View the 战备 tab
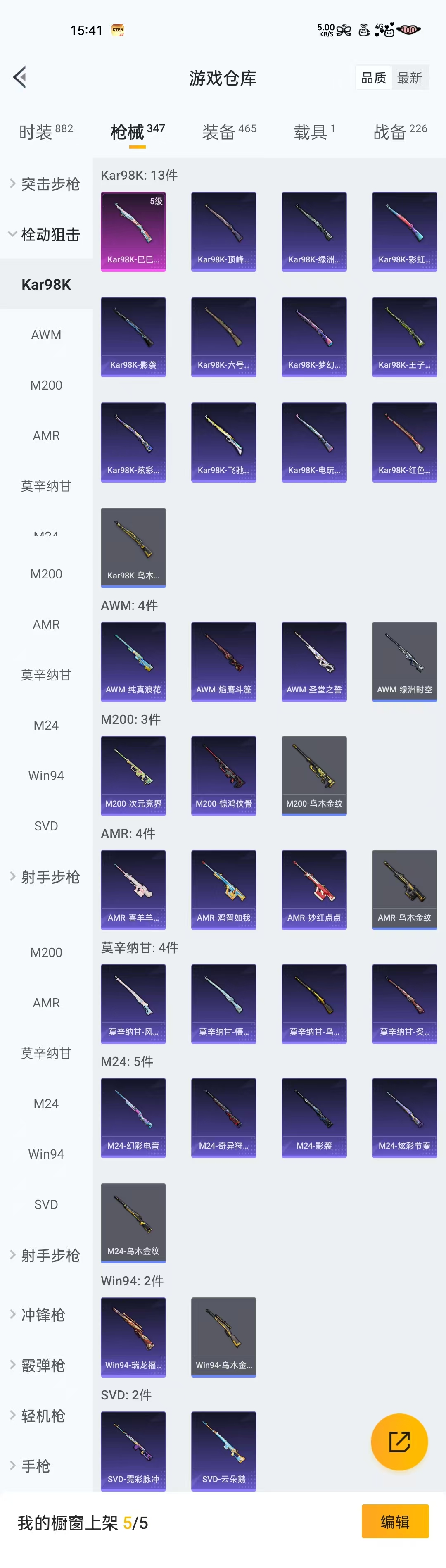The width and height of the screenshot is (446, 1568). pos(400,131)
